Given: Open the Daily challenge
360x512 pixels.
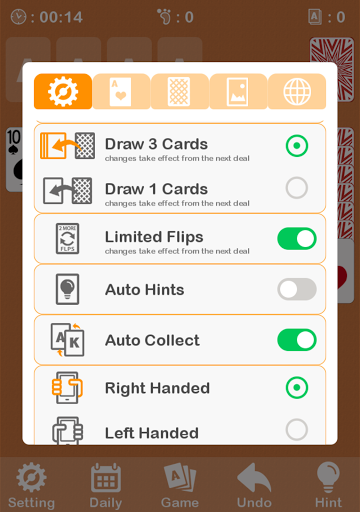Looking at the screenshot, I should click(106, 486).
